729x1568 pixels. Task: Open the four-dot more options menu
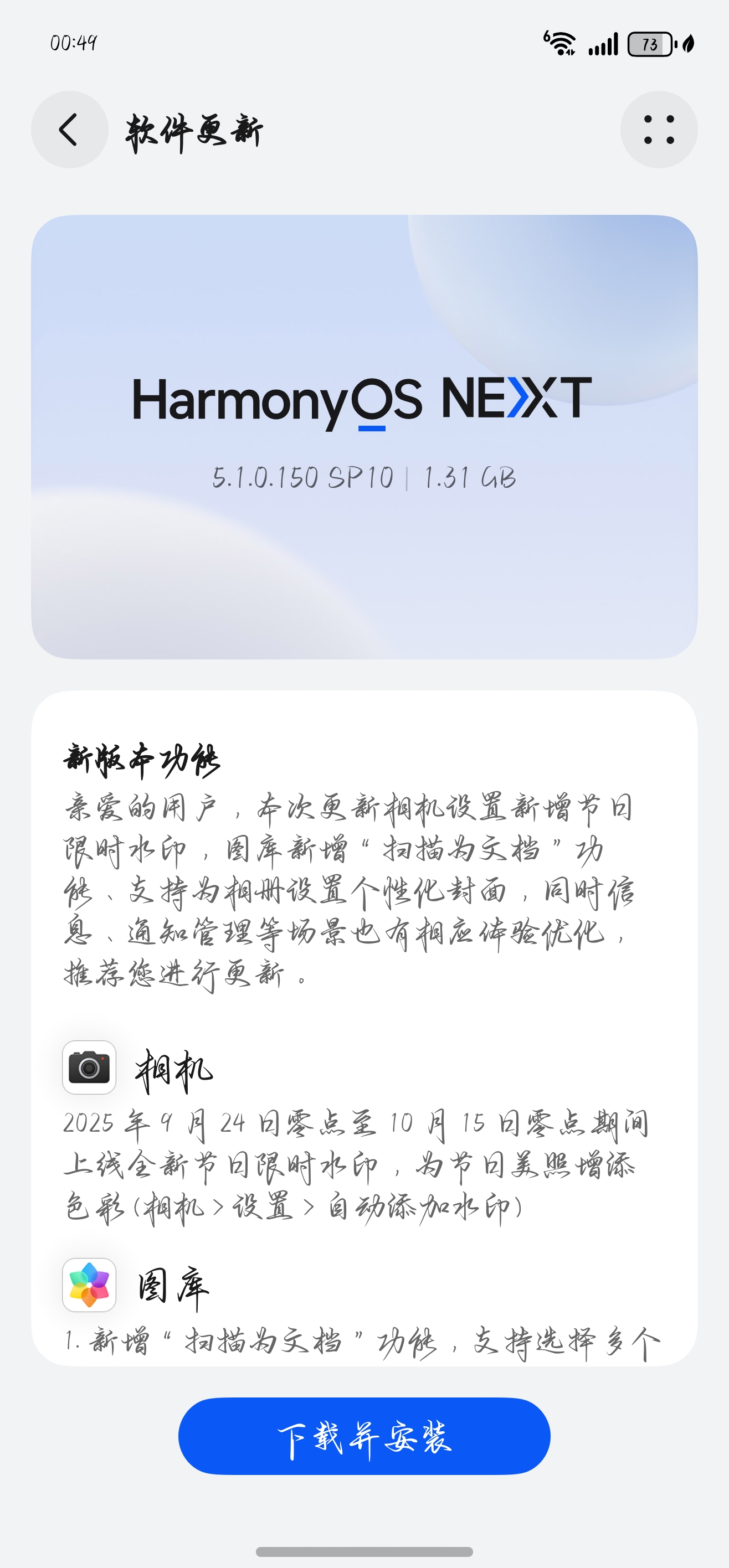click(x=659, y=130)
